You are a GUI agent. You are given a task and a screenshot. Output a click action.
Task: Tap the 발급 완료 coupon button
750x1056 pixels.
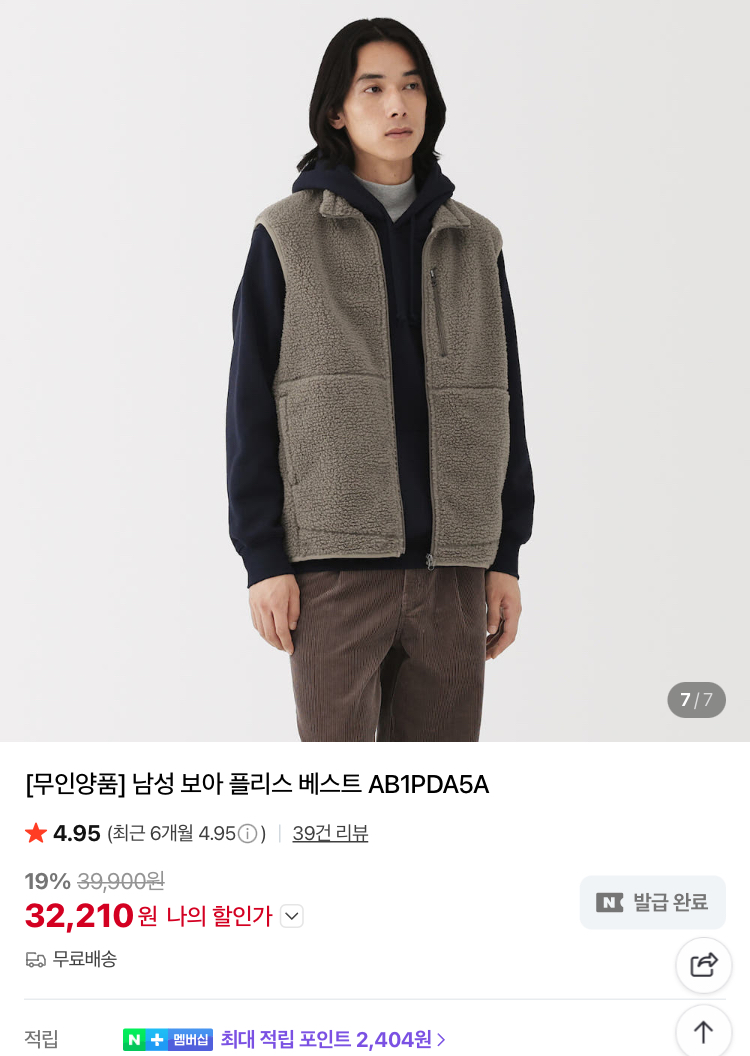click(653, 902)
